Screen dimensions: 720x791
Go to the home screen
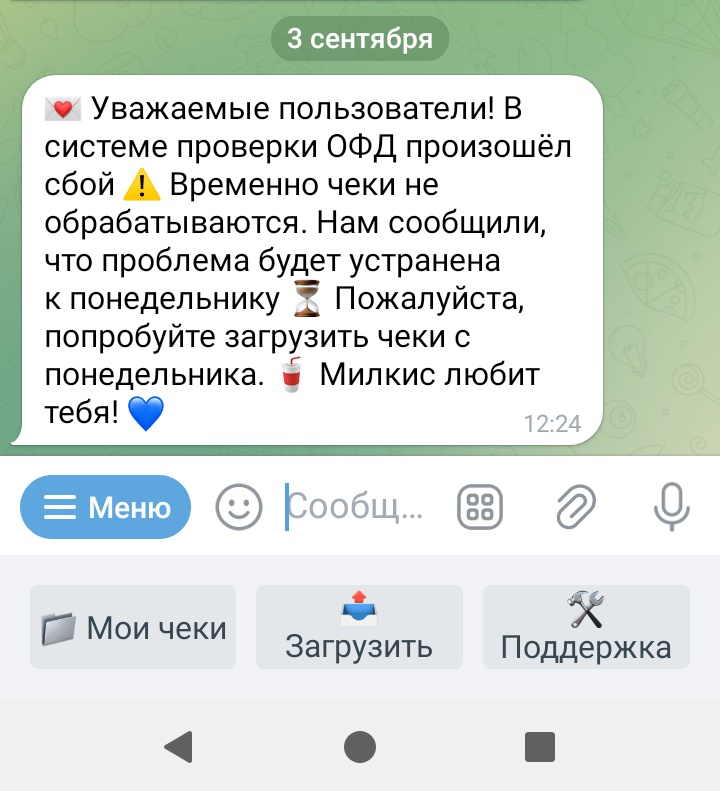[x=360, y=746]
